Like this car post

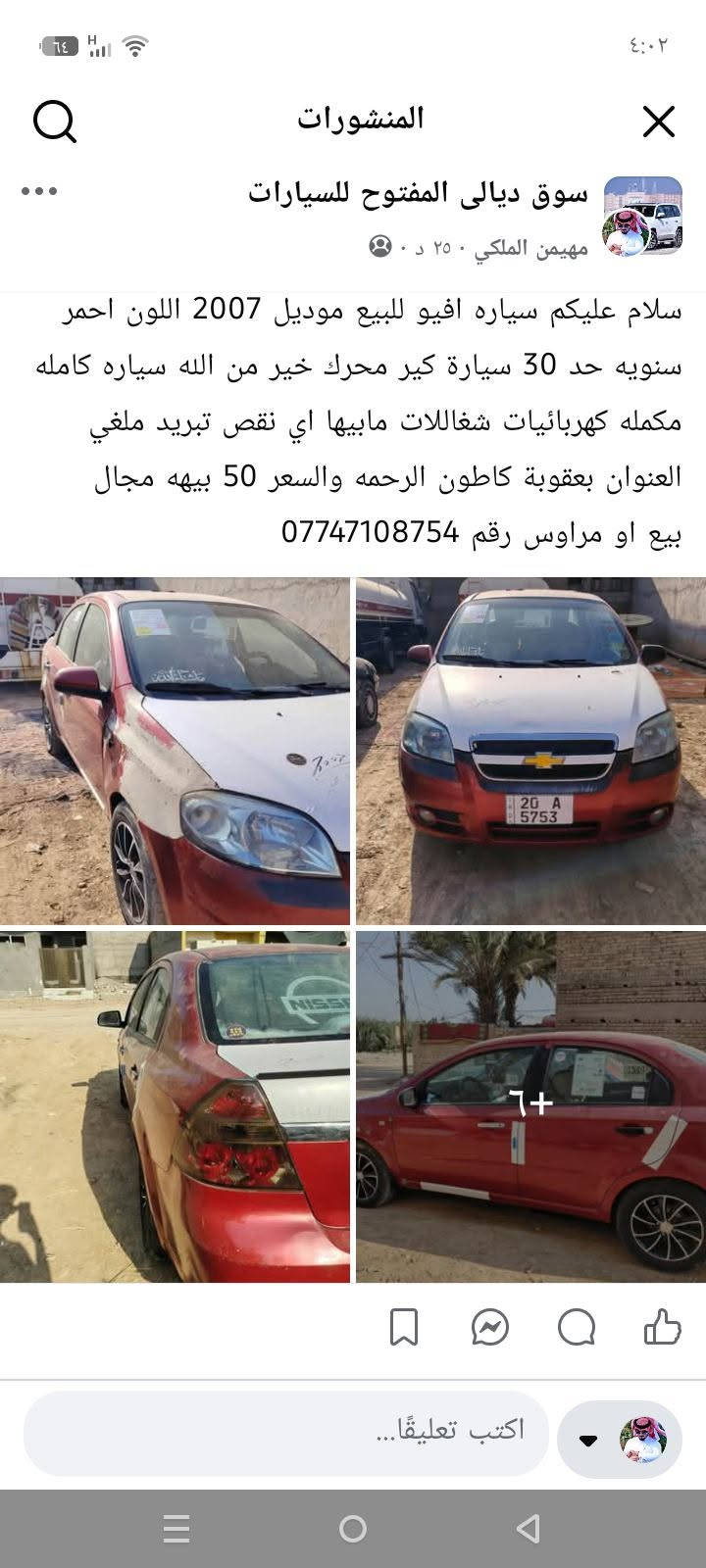(x=663, y=1328)
